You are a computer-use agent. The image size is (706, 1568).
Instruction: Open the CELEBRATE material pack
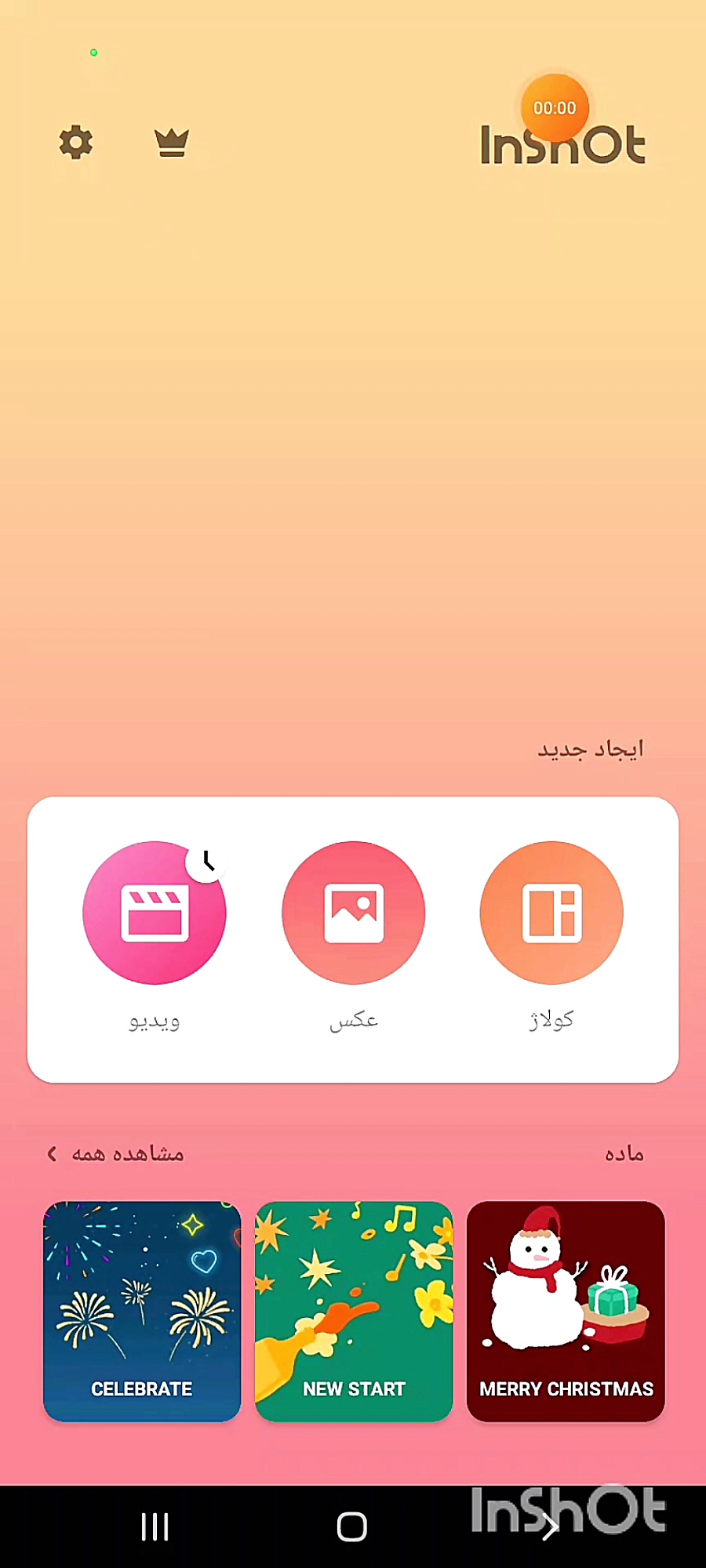[x=142, y=1311]
